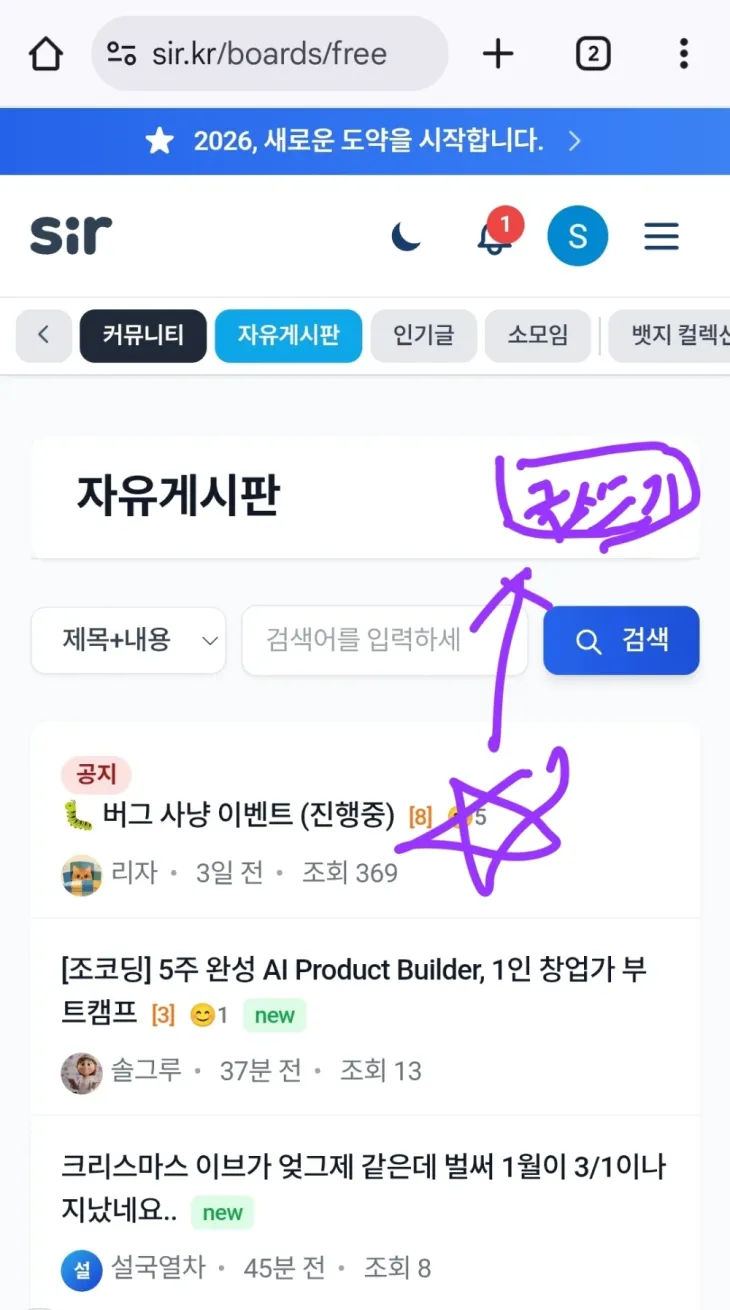Expand the 제목+내용 search filter dropdown
The width and height of the screenshot is (730, 1310).
128,640
